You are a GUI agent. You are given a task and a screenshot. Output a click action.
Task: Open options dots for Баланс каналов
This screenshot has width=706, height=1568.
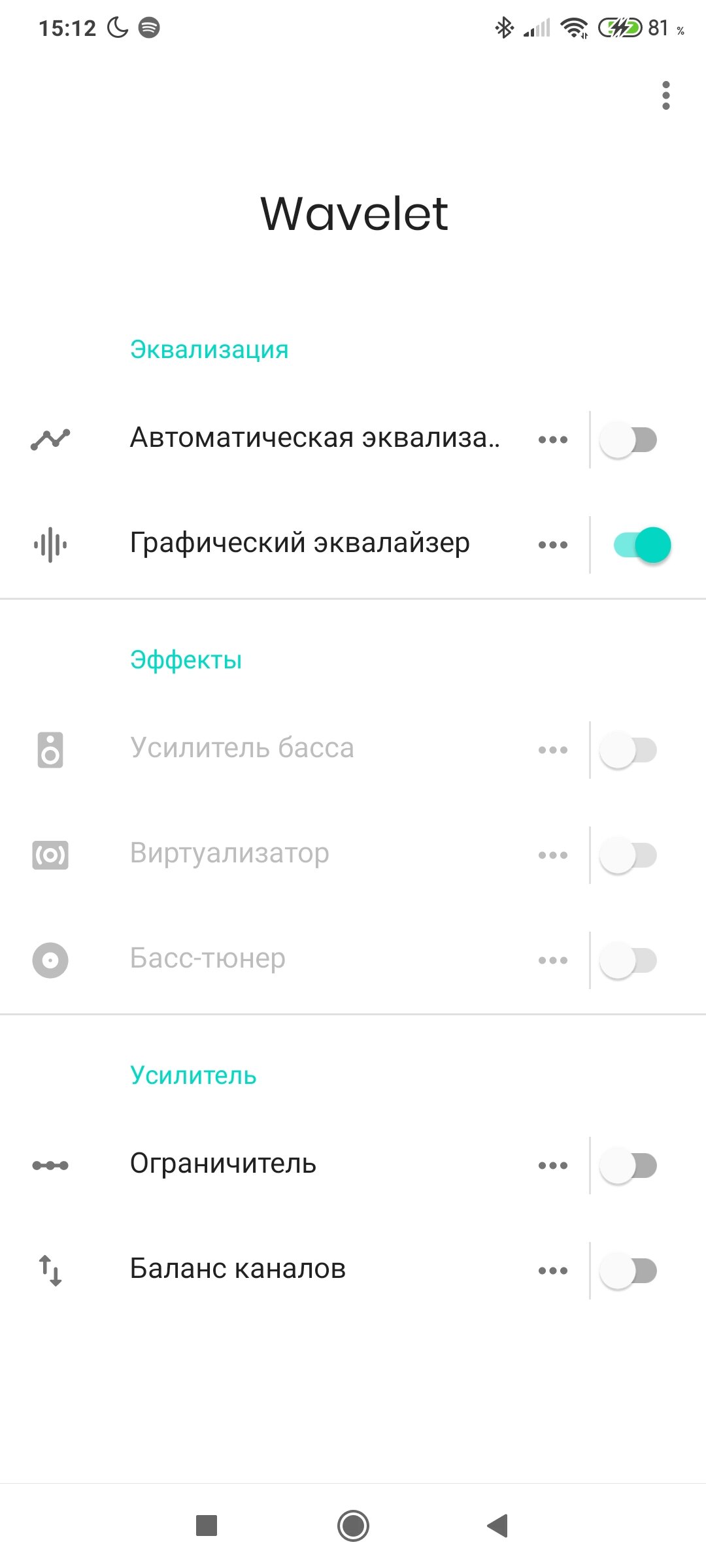(552, 1271)
